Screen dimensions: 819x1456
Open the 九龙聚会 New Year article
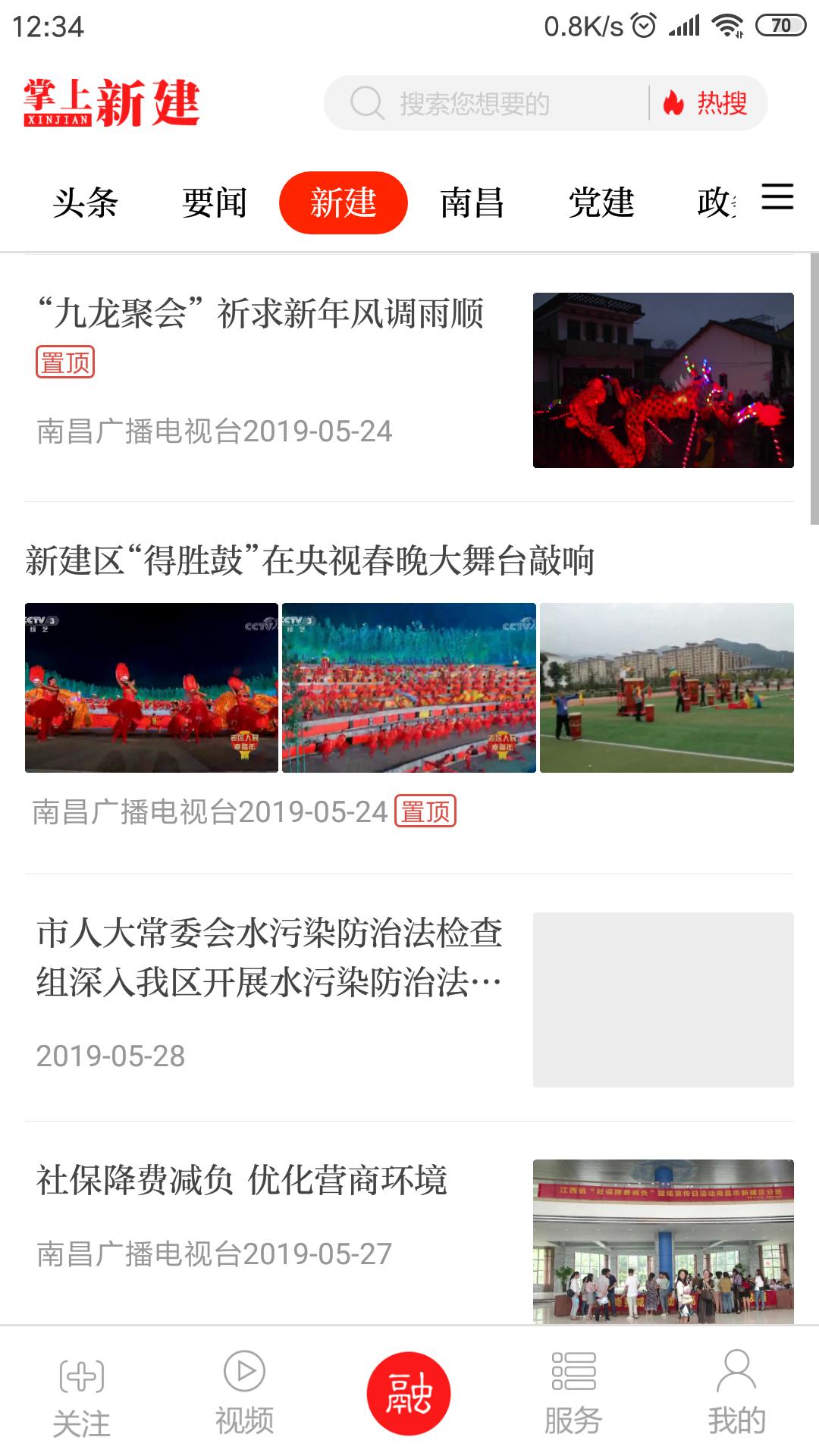[x=262, y=311]
